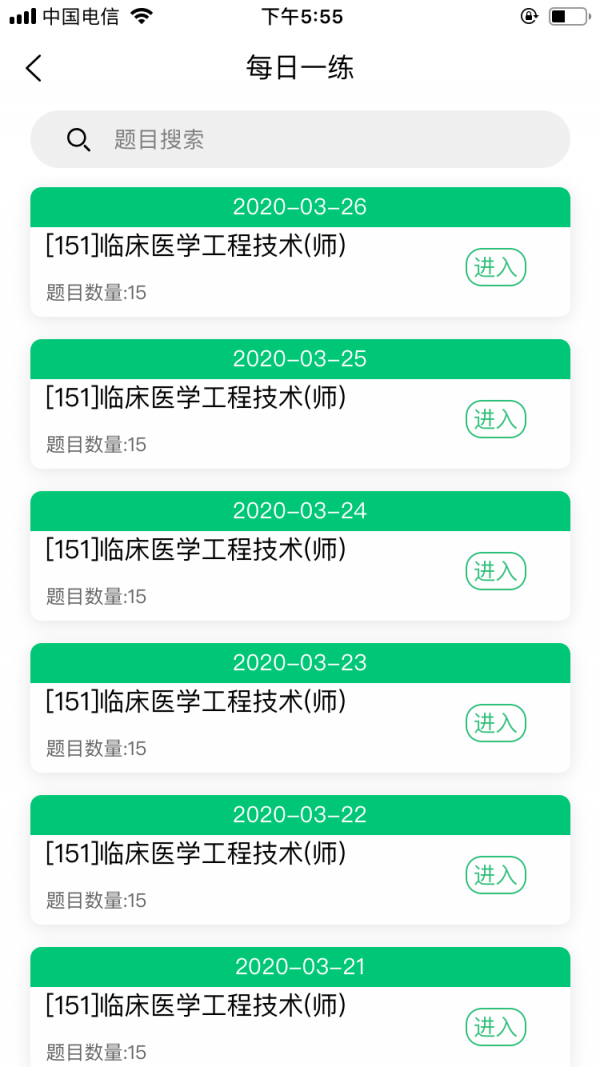This screenshot has height=1067, width=600.
Task: Enter the 2020-03-26 practice via 进入
Action: (495, 267)
